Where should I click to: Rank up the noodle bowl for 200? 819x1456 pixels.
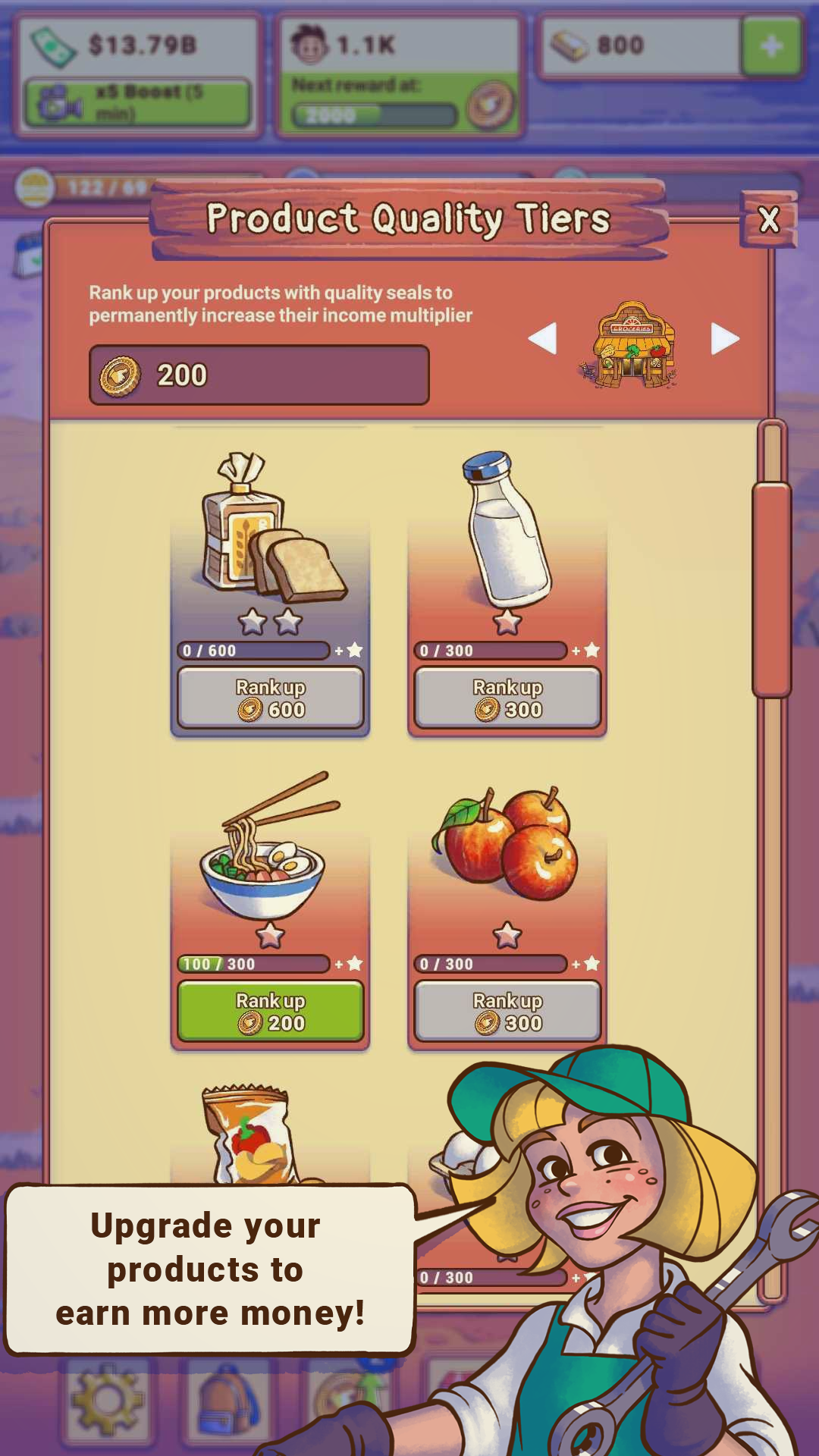tap(271, 1012)
